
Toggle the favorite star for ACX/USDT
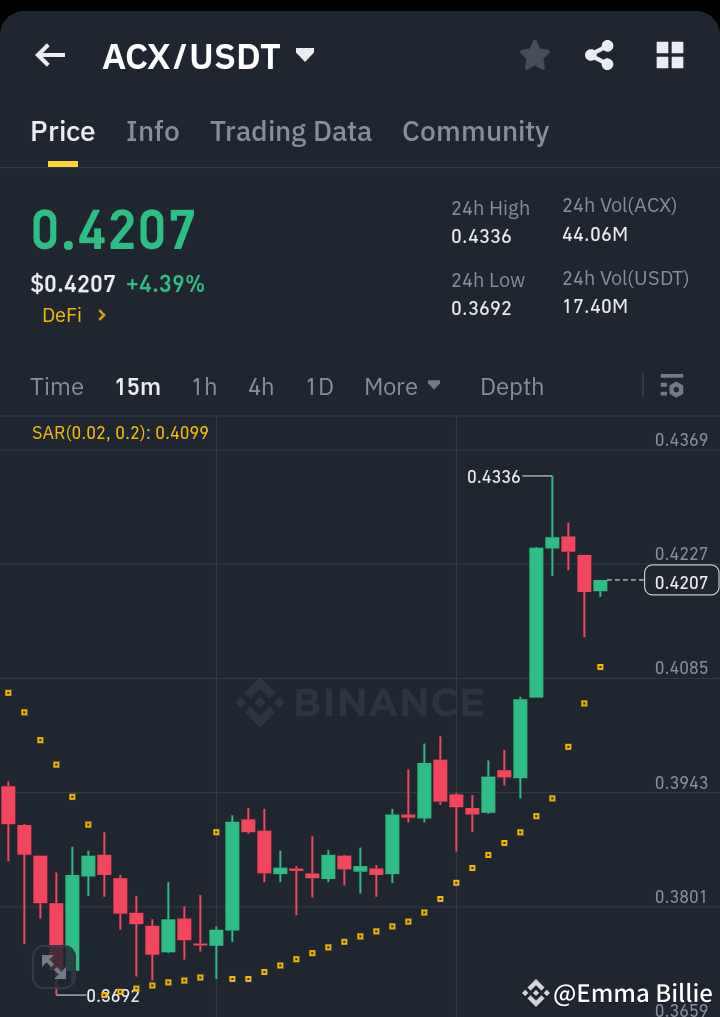[534, 55]
